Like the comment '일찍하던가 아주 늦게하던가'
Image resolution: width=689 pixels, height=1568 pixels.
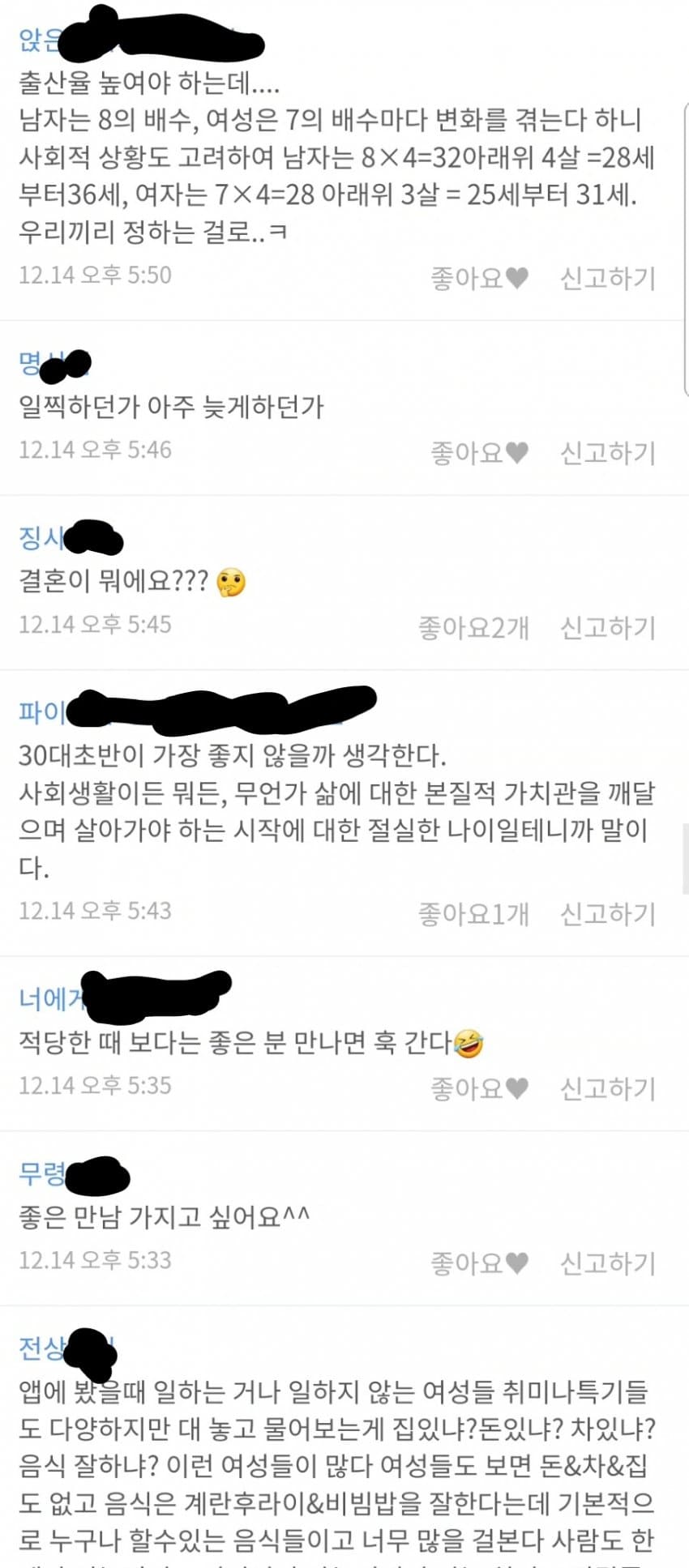pos(479,453)
